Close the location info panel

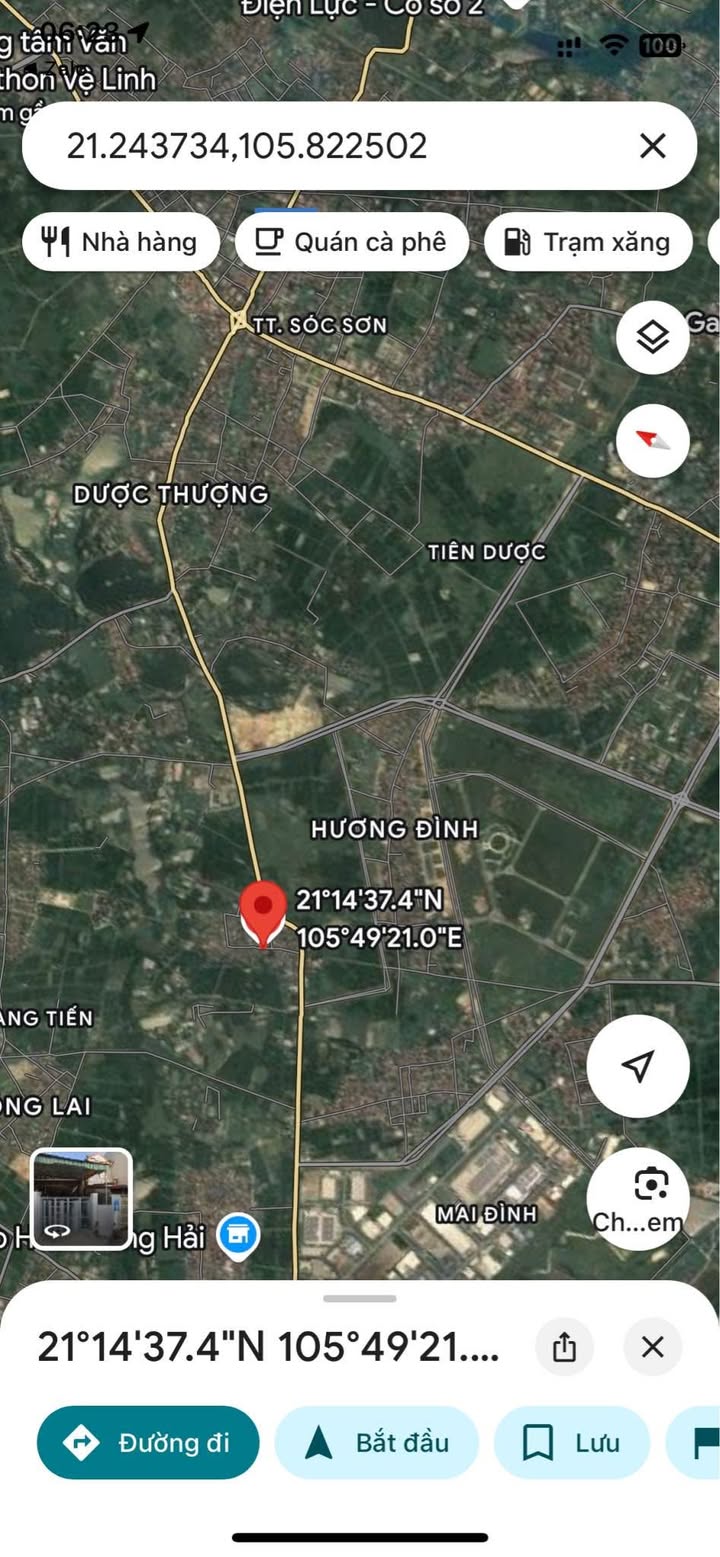pyautogui.click(x=652, y=1347)
